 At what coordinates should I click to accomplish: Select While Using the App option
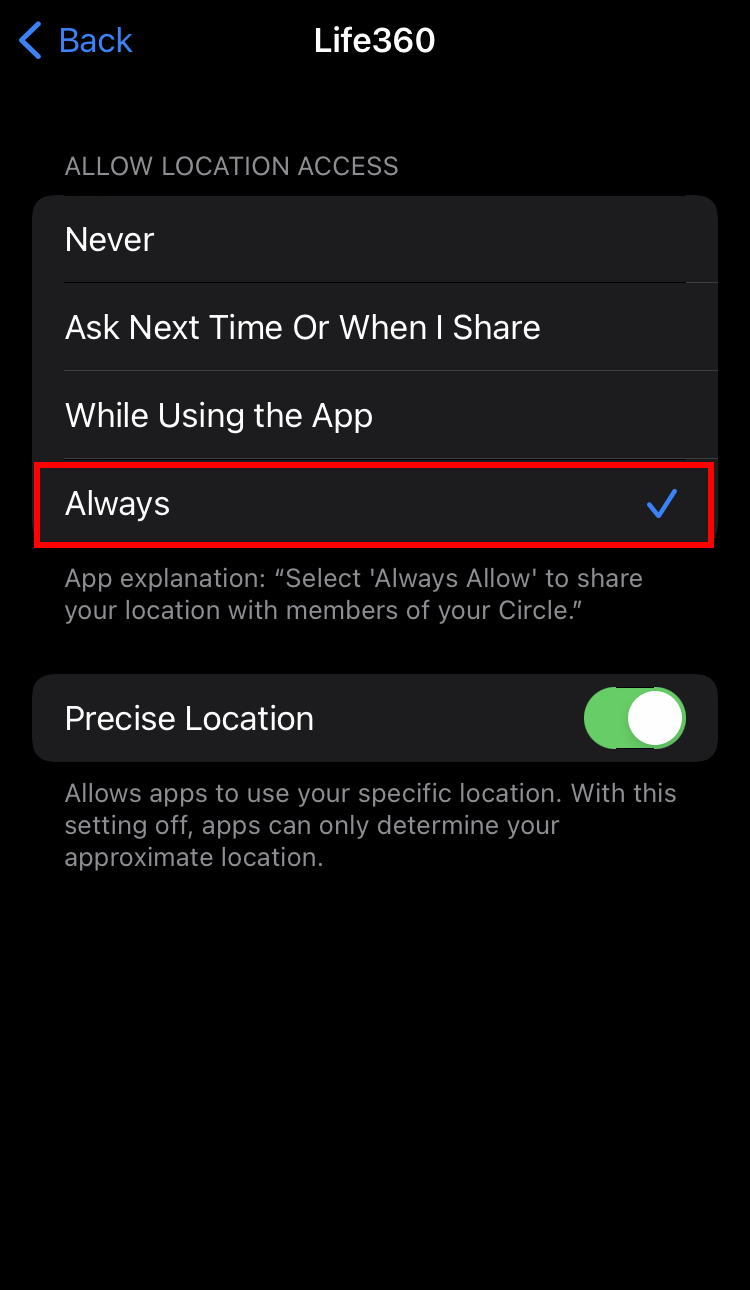pos(374,416)
